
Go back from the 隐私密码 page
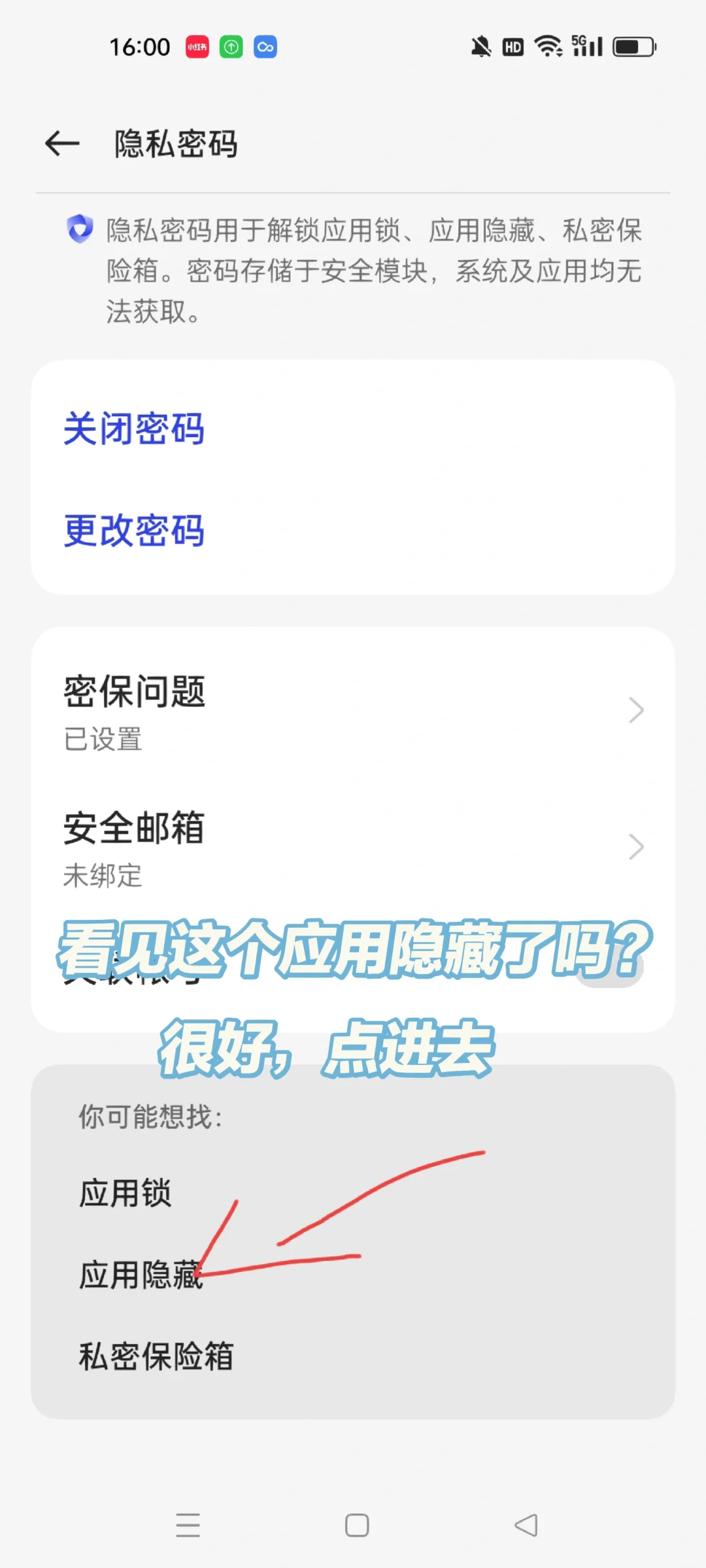[62, 144]
